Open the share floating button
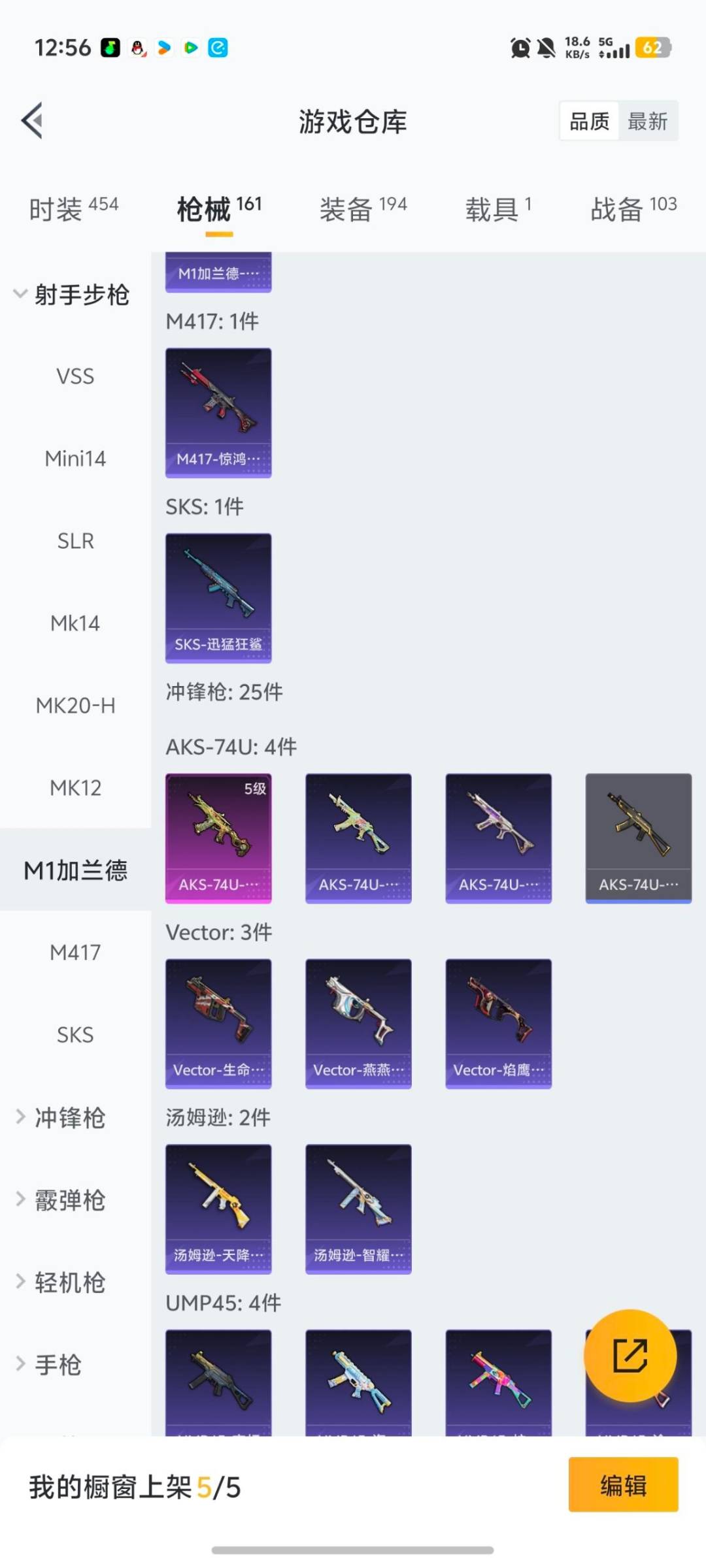The width and height of the screenshot is (706, 1568). (630, 1356)
